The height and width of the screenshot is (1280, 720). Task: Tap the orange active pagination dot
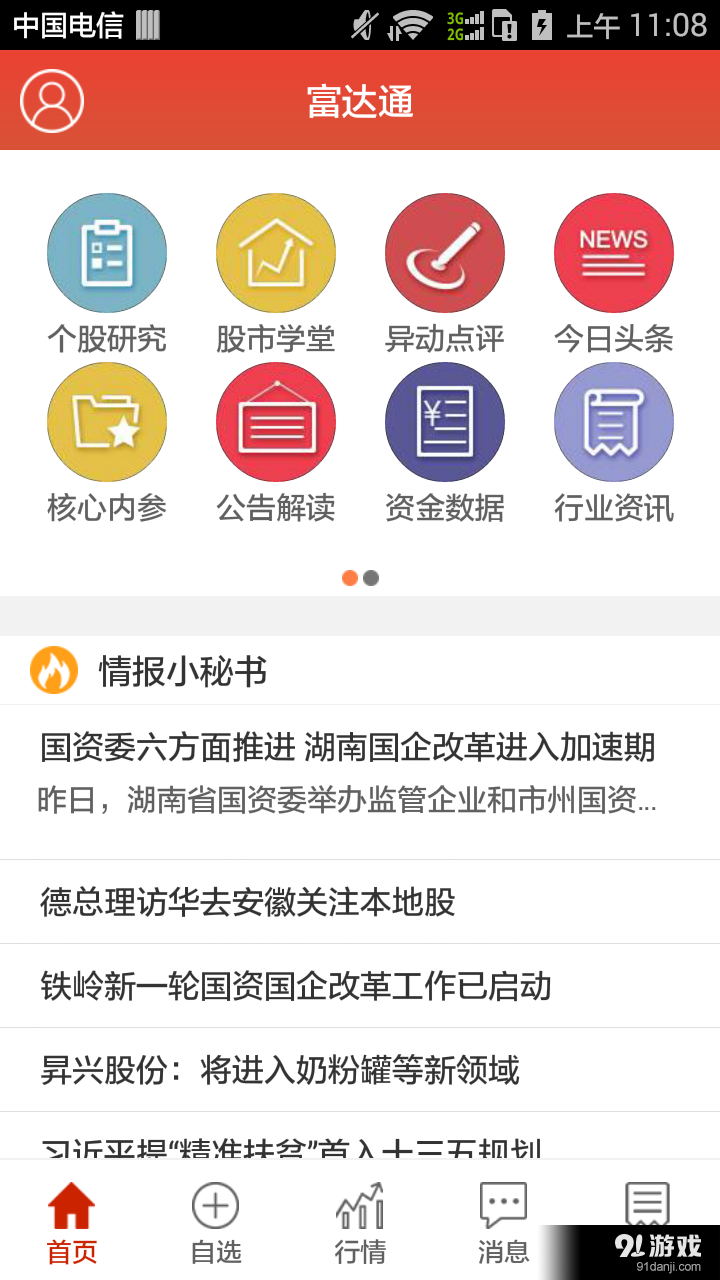click(x=350, y=578)
